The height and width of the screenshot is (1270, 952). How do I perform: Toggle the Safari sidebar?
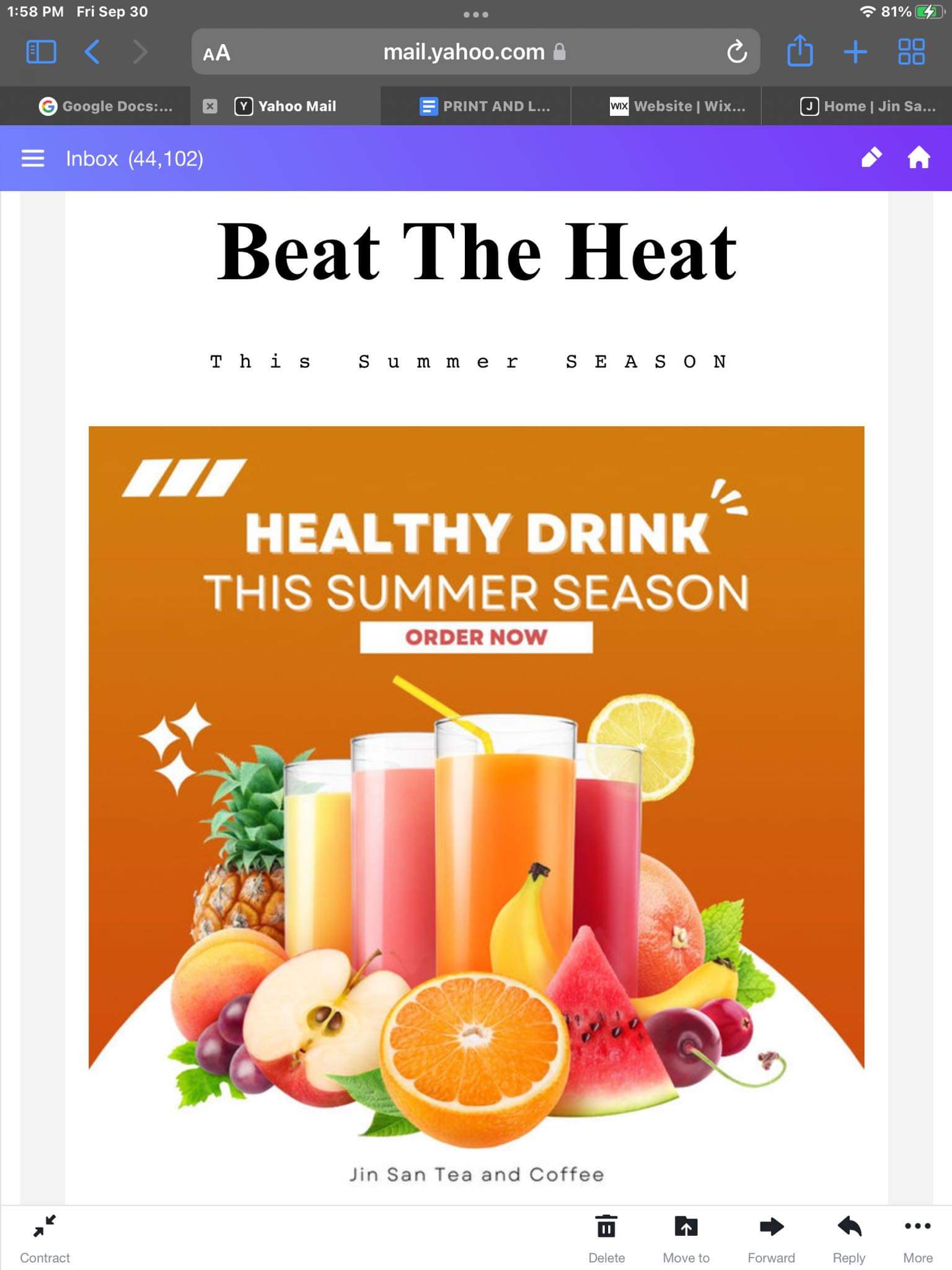coord(42,52)
